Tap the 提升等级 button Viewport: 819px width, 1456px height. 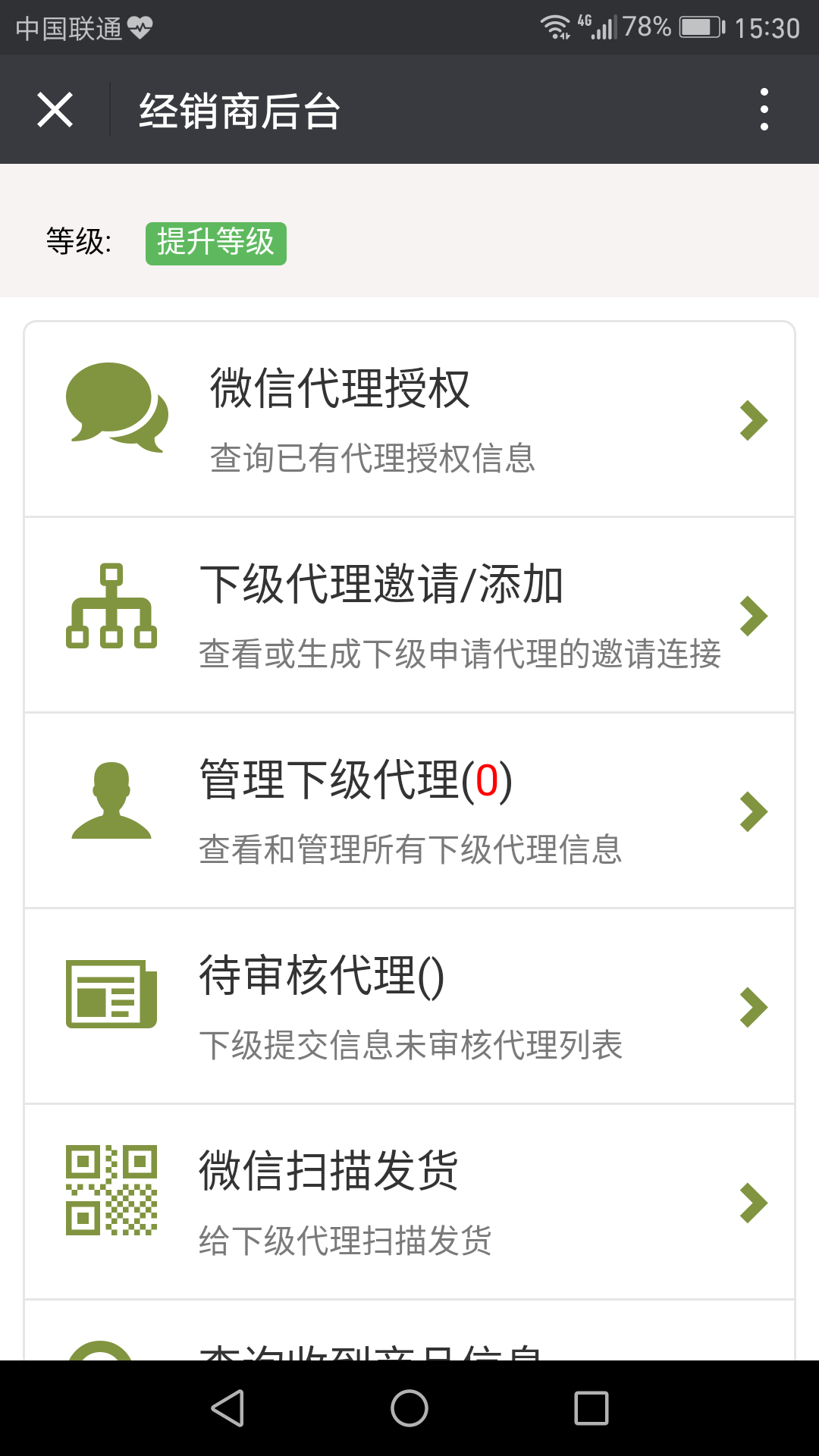click(x=216, y=243)
